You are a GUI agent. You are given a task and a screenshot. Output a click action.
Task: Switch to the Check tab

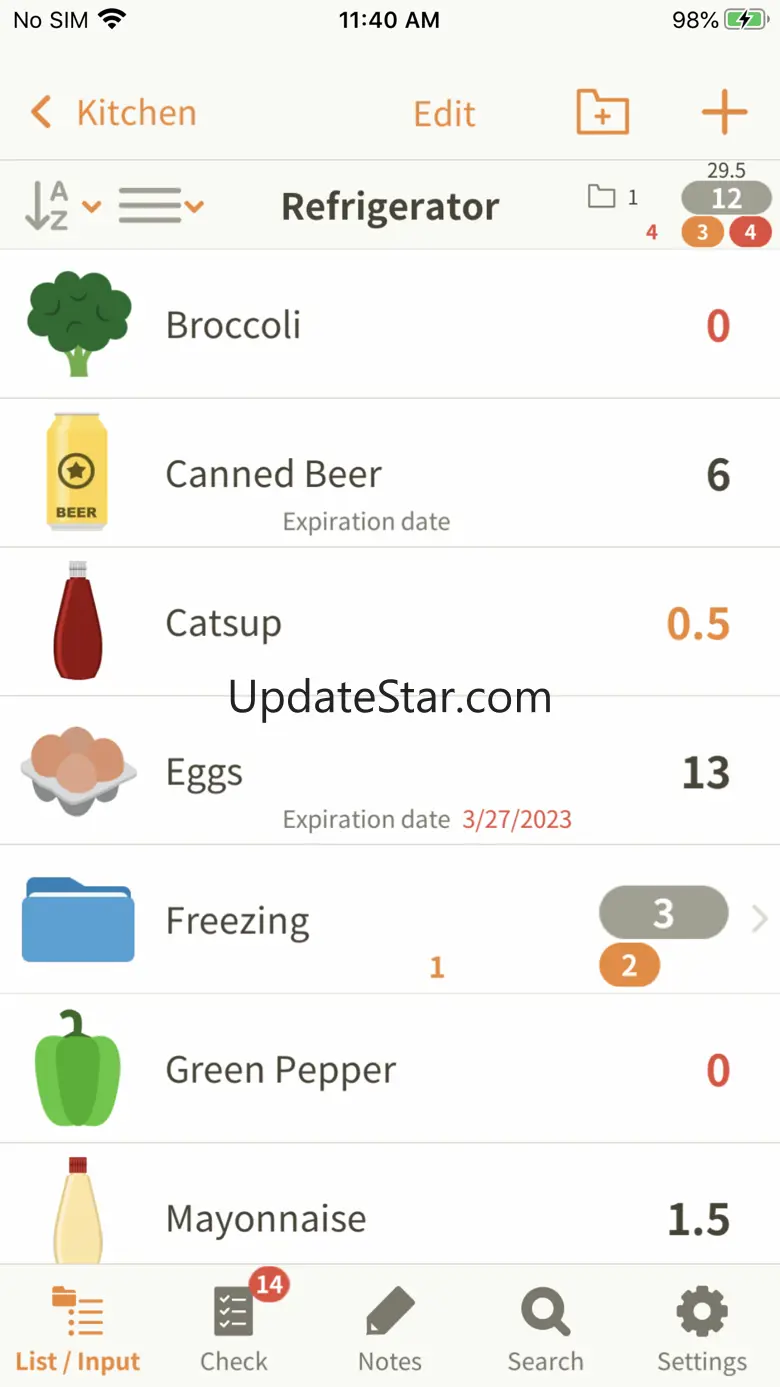(x=234, y=1328)
